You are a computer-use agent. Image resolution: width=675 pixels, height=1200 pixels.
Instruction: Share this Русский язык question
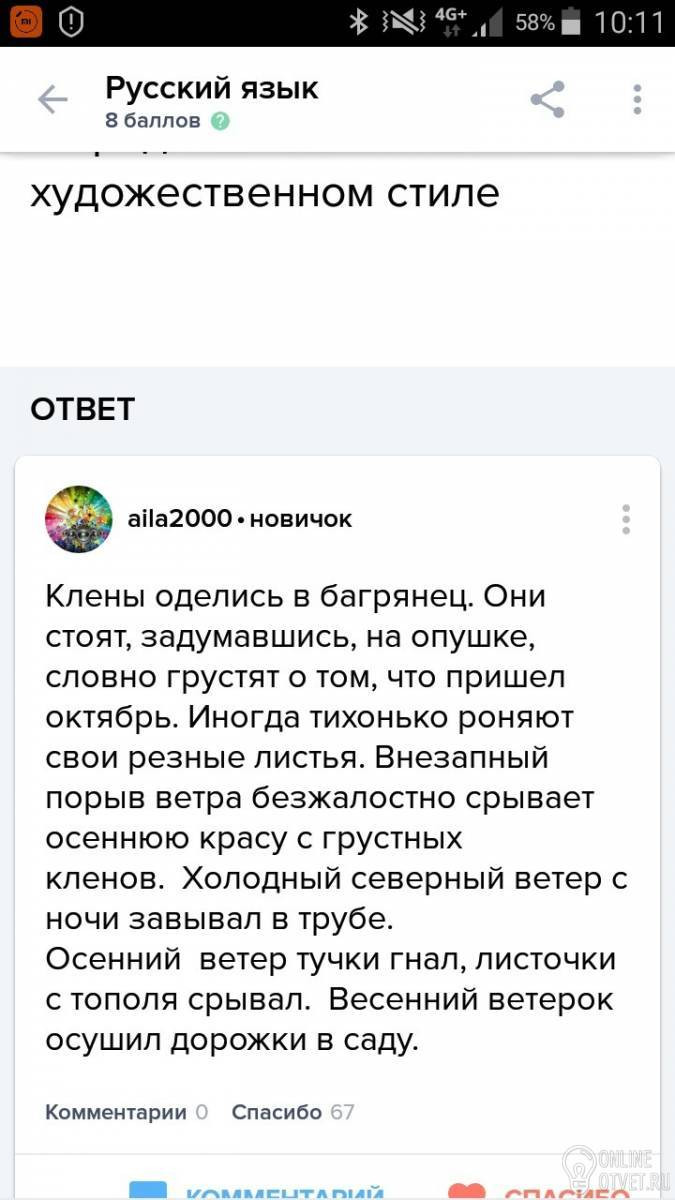(547, 99)
